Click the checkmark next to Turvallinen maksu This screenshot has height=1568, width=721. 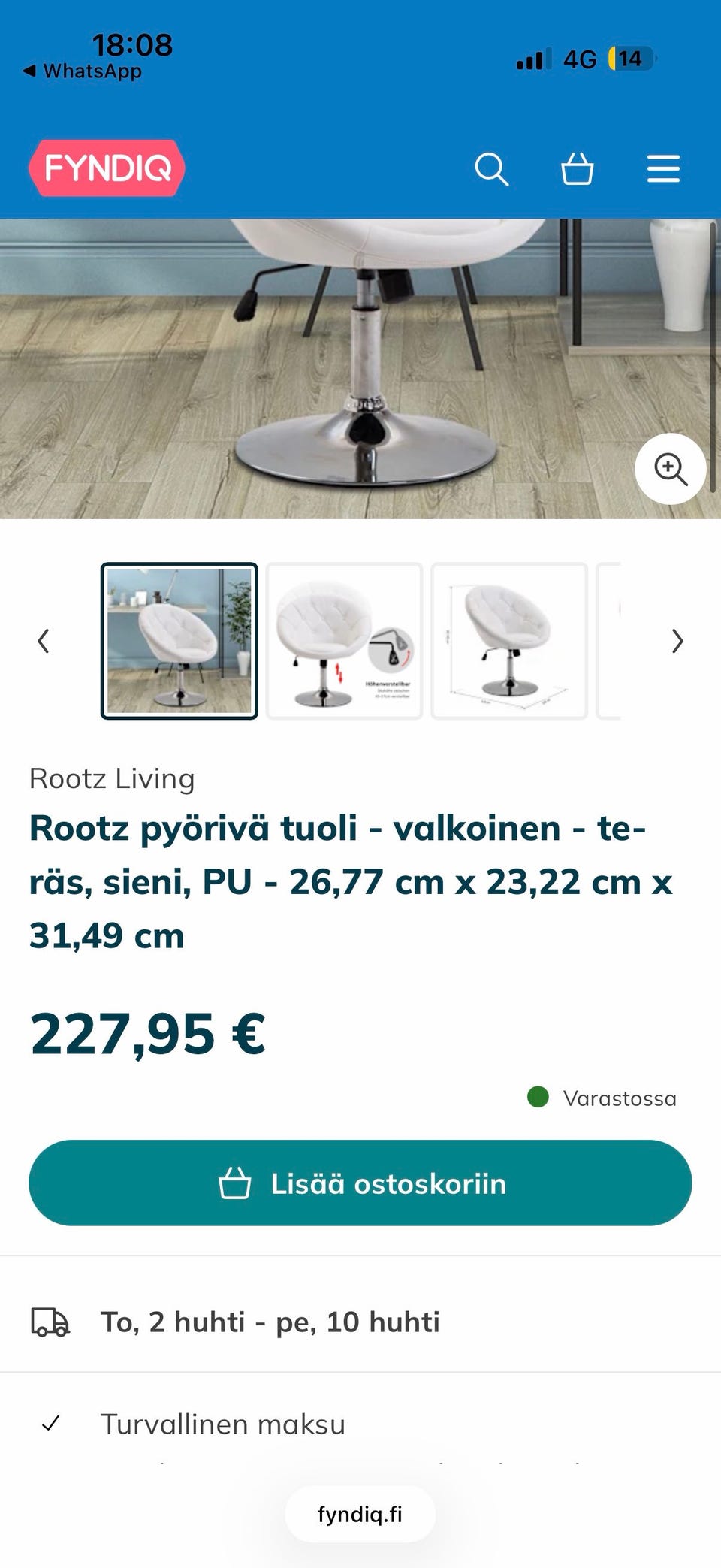[x=52, y=1424]
